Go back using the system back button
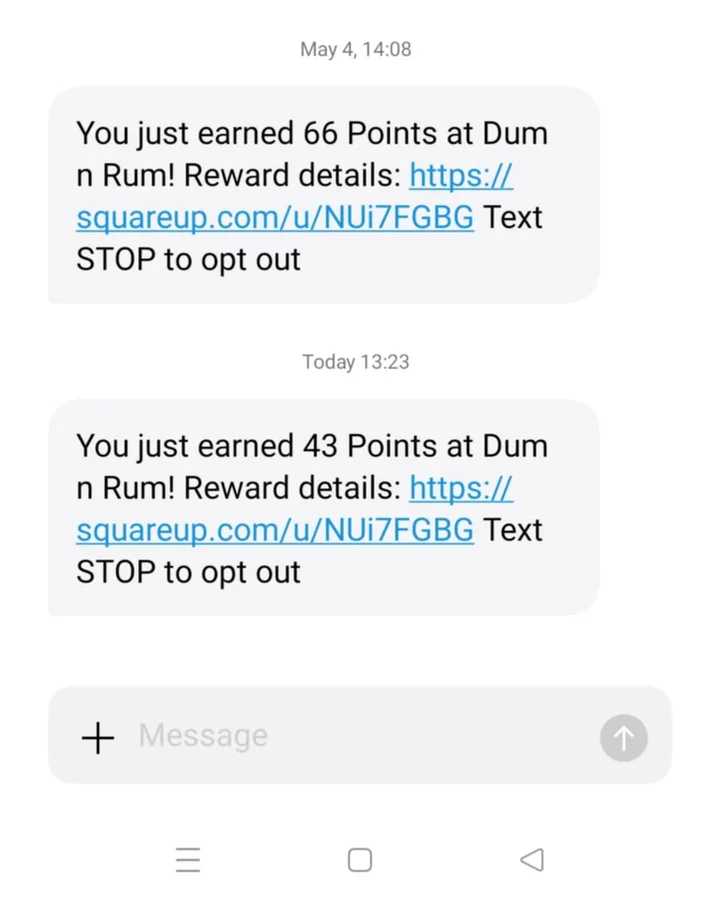This screenshot has width=720, height=904. point(532,860)
